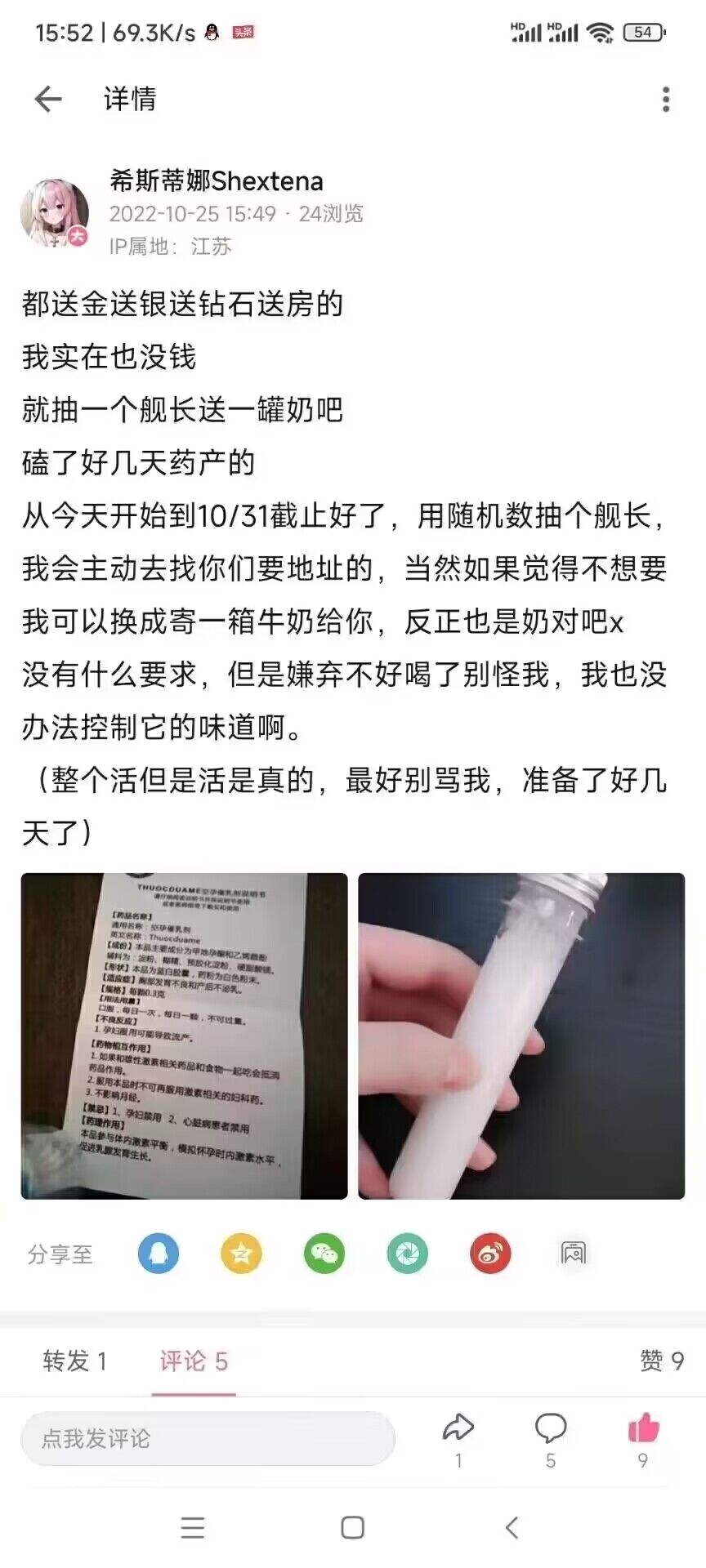Open the 赞 list tab

[662, 1361]
